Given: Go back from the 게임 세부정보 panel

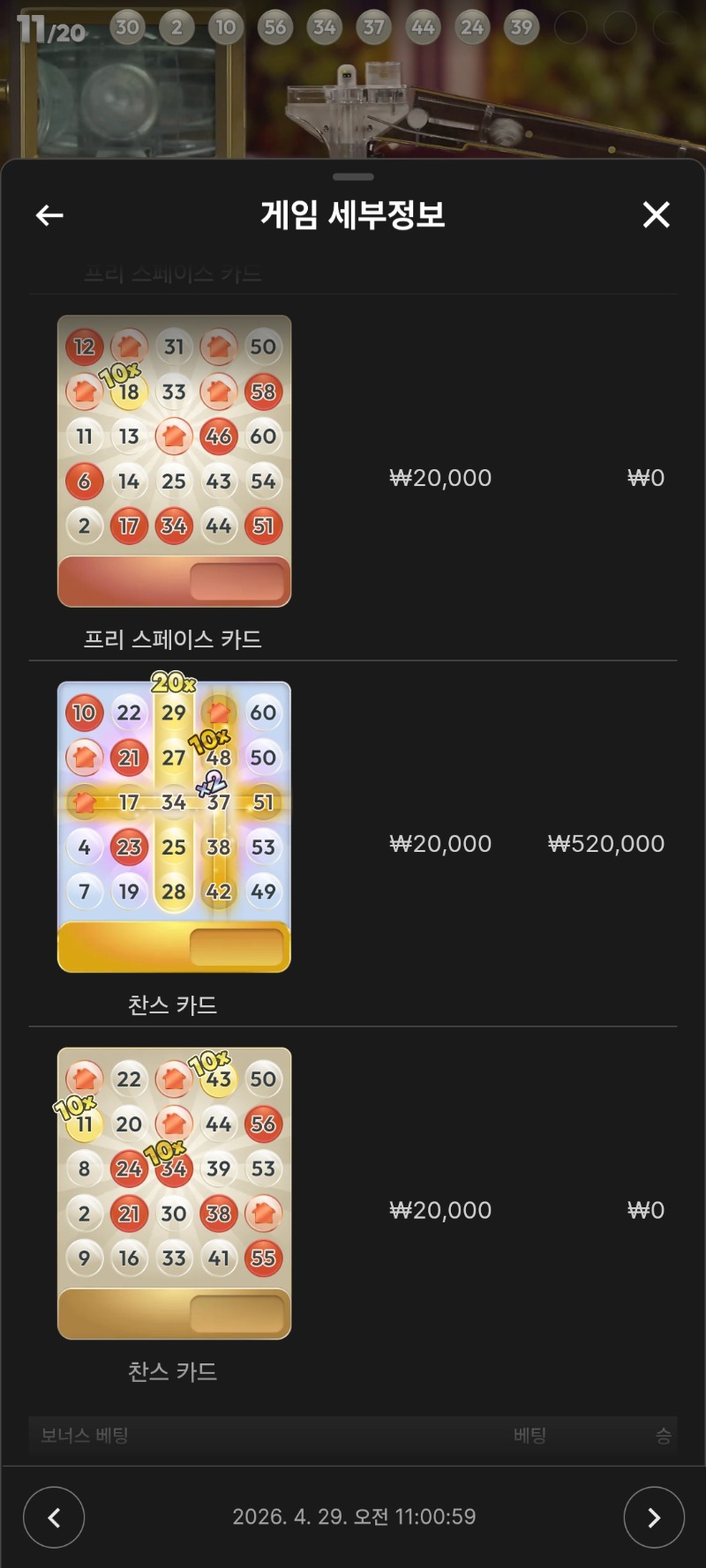Looking at the screenshot, I should point(49,215).
